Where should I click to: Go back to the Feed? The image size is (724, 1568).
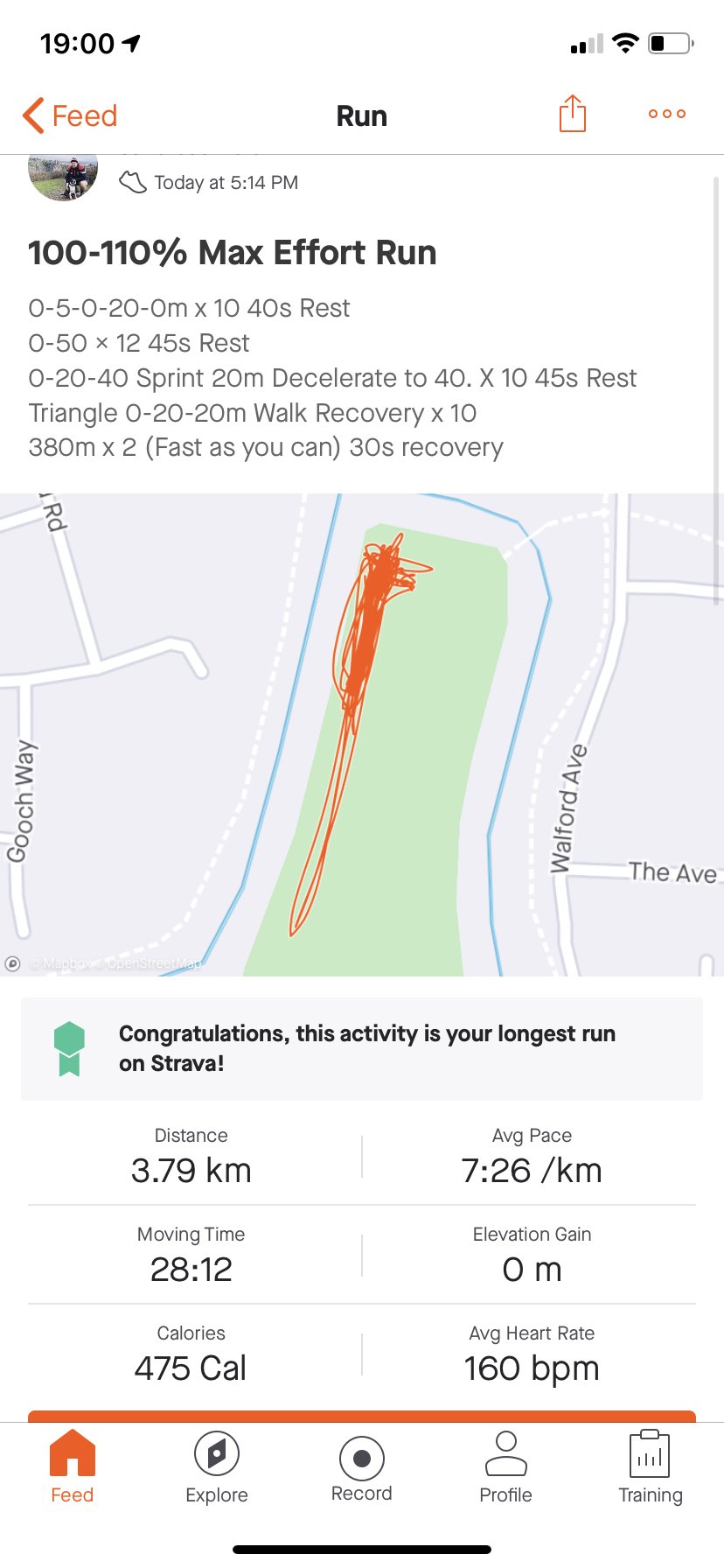point(70,115)
